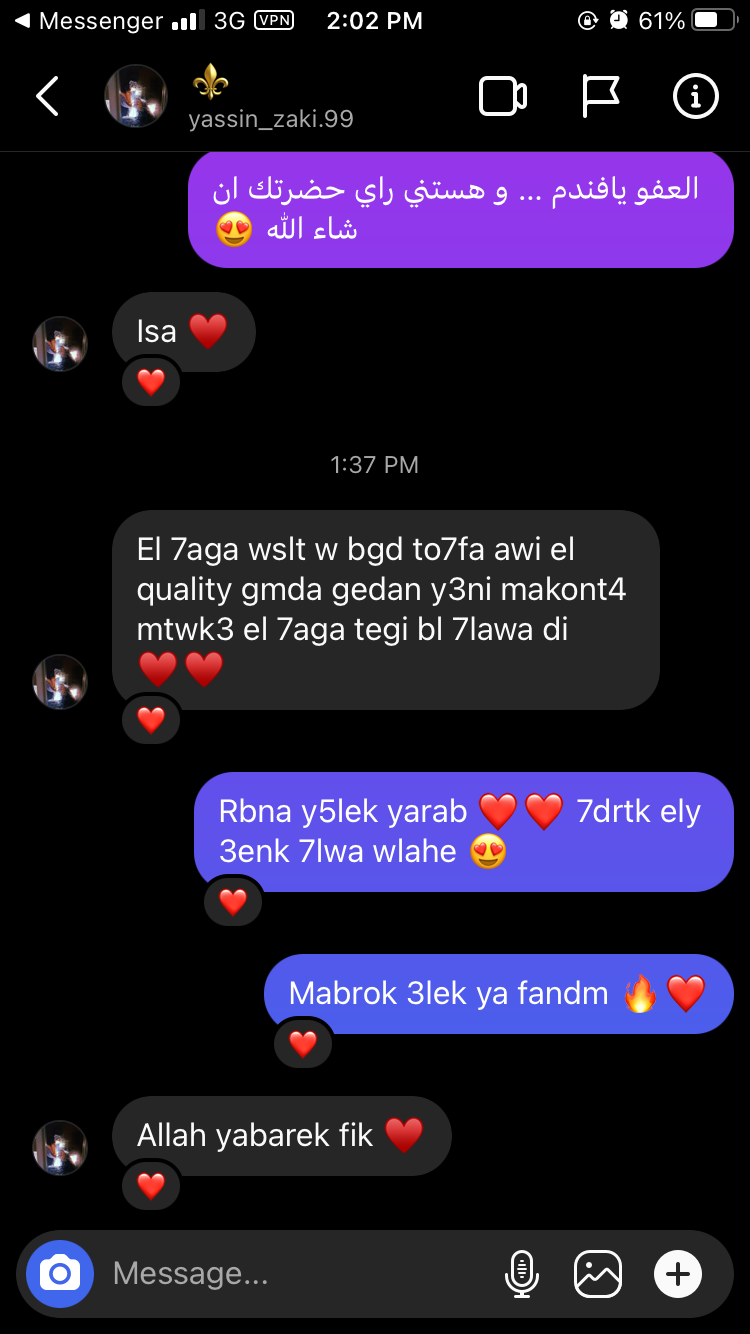Image resolution: width=750 pixels, height=1334 pixels.
Task: View heart reaction under 'Rbna y5lek yarab'
Action: 233,902
